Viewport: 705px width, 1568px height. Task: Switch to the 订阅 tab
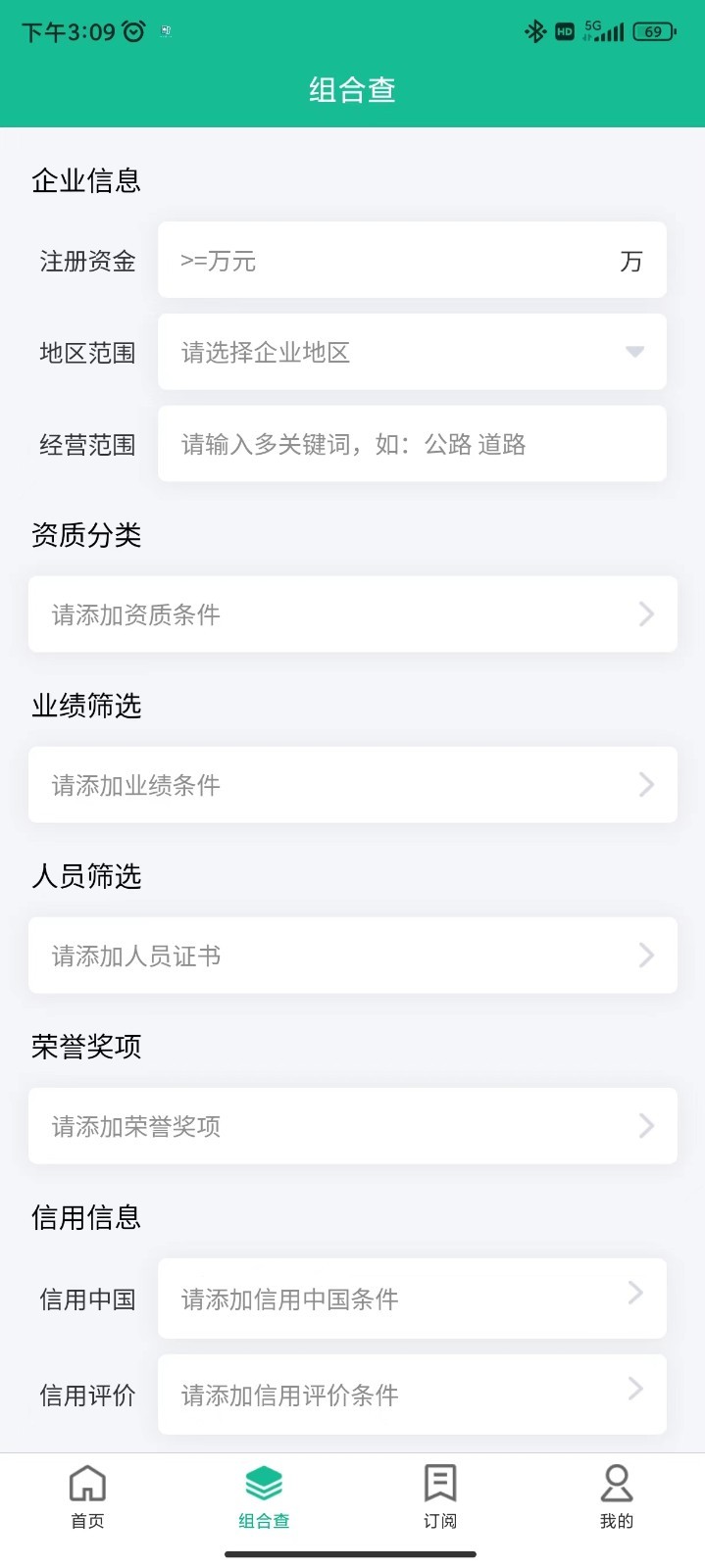click(x=440, y=1496)
